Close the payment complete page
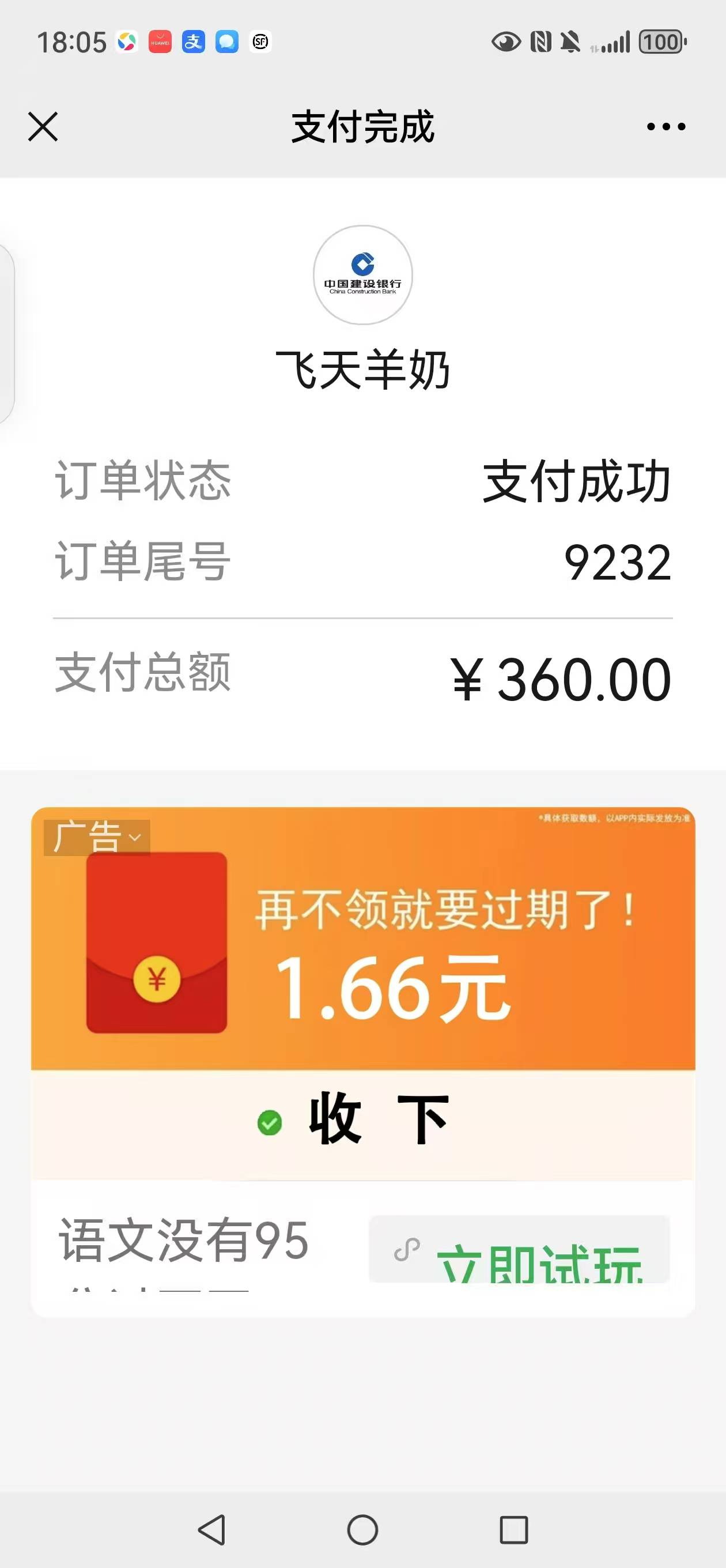 (43, 127)
